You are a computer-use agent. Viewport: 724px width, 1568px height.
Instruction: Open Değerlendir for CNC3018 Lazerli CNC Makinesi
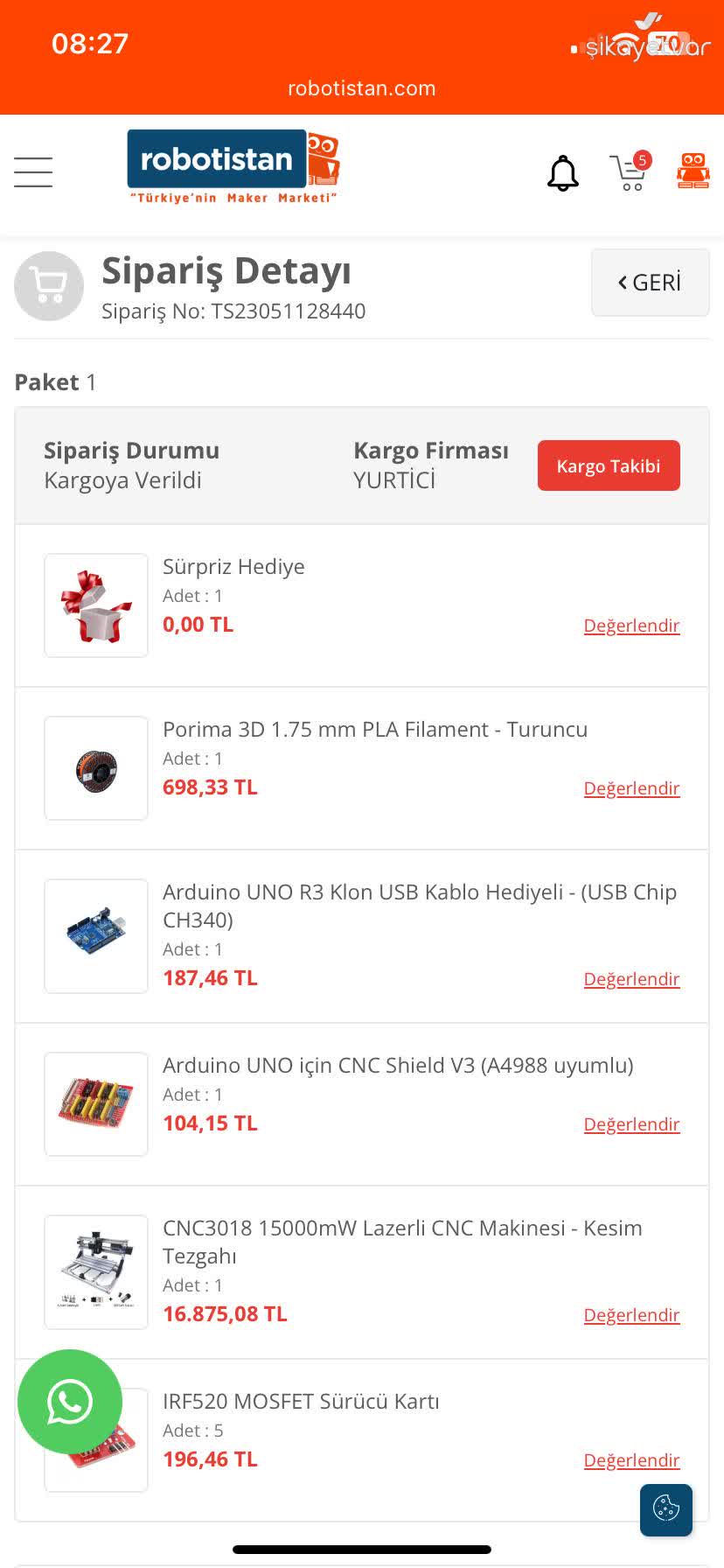point(631,1315)
